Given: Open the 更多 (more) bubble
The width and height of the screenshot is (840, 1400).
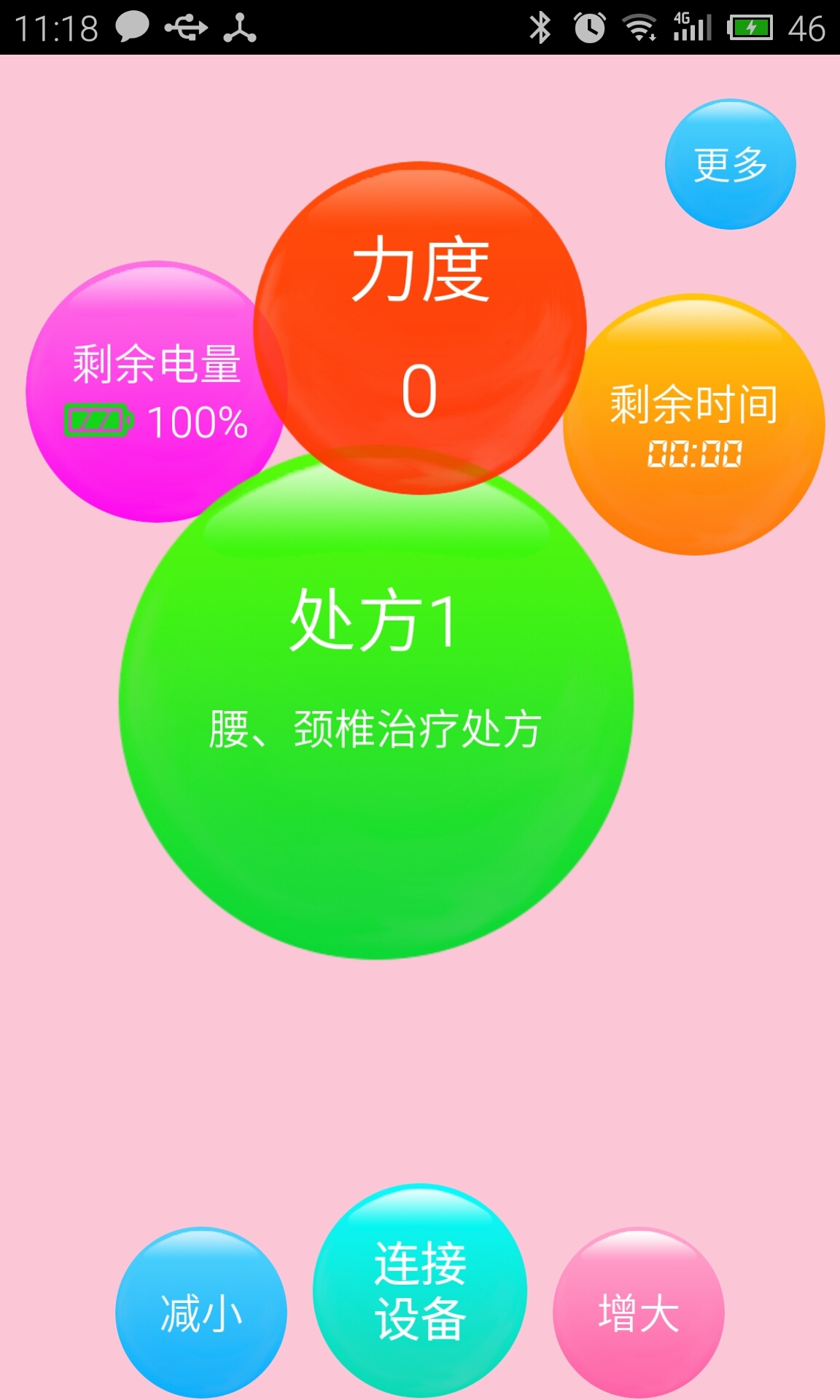Looking at the screenshot, I should [730, 165].
